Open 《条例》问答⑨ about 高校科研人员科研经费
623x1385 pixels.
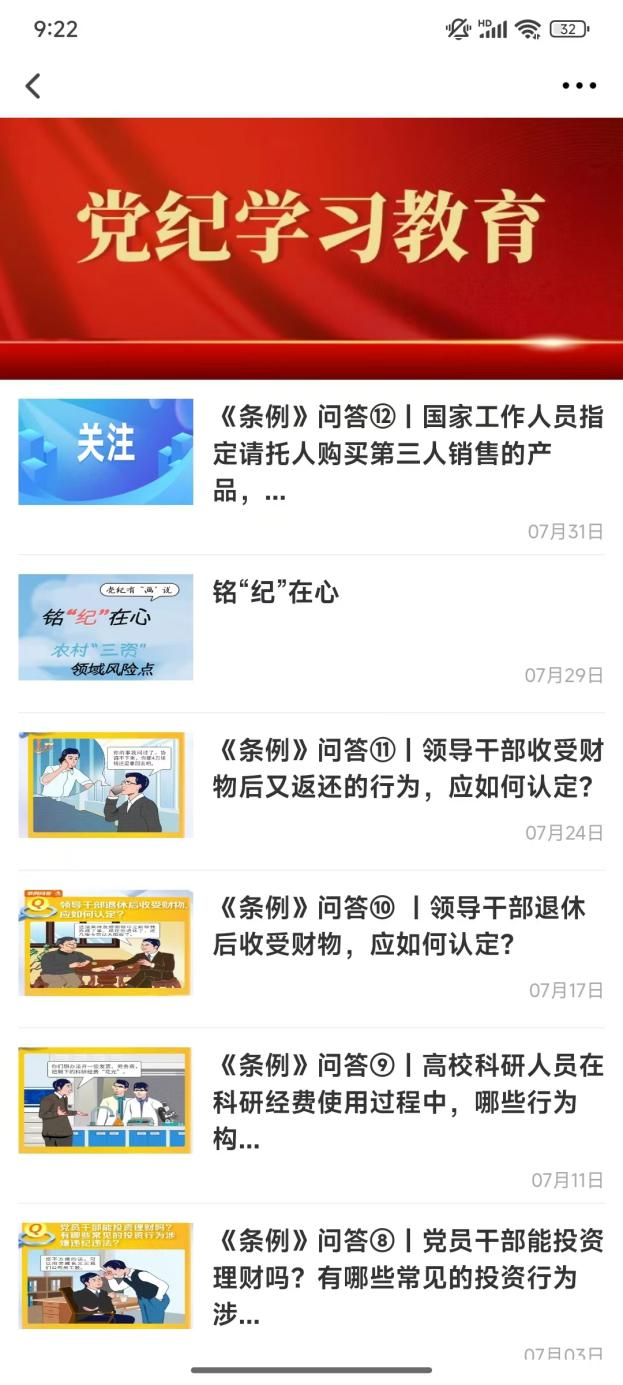click(x=311, y=1115)
